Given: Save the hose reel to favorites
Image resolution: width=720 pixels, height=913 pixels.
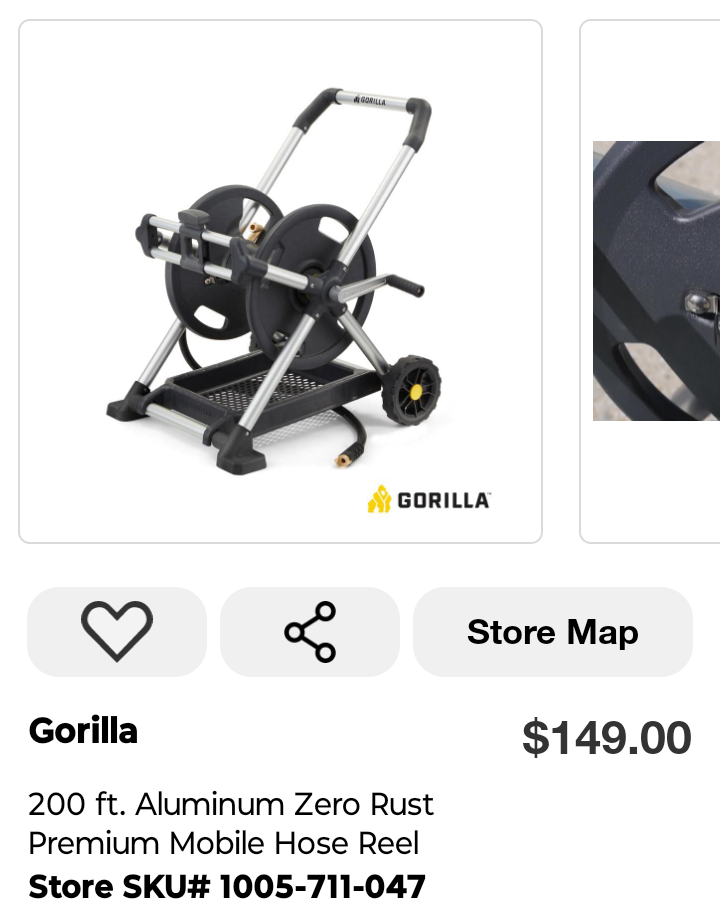Looking at the screenshot, I should [x=116, y=632].
